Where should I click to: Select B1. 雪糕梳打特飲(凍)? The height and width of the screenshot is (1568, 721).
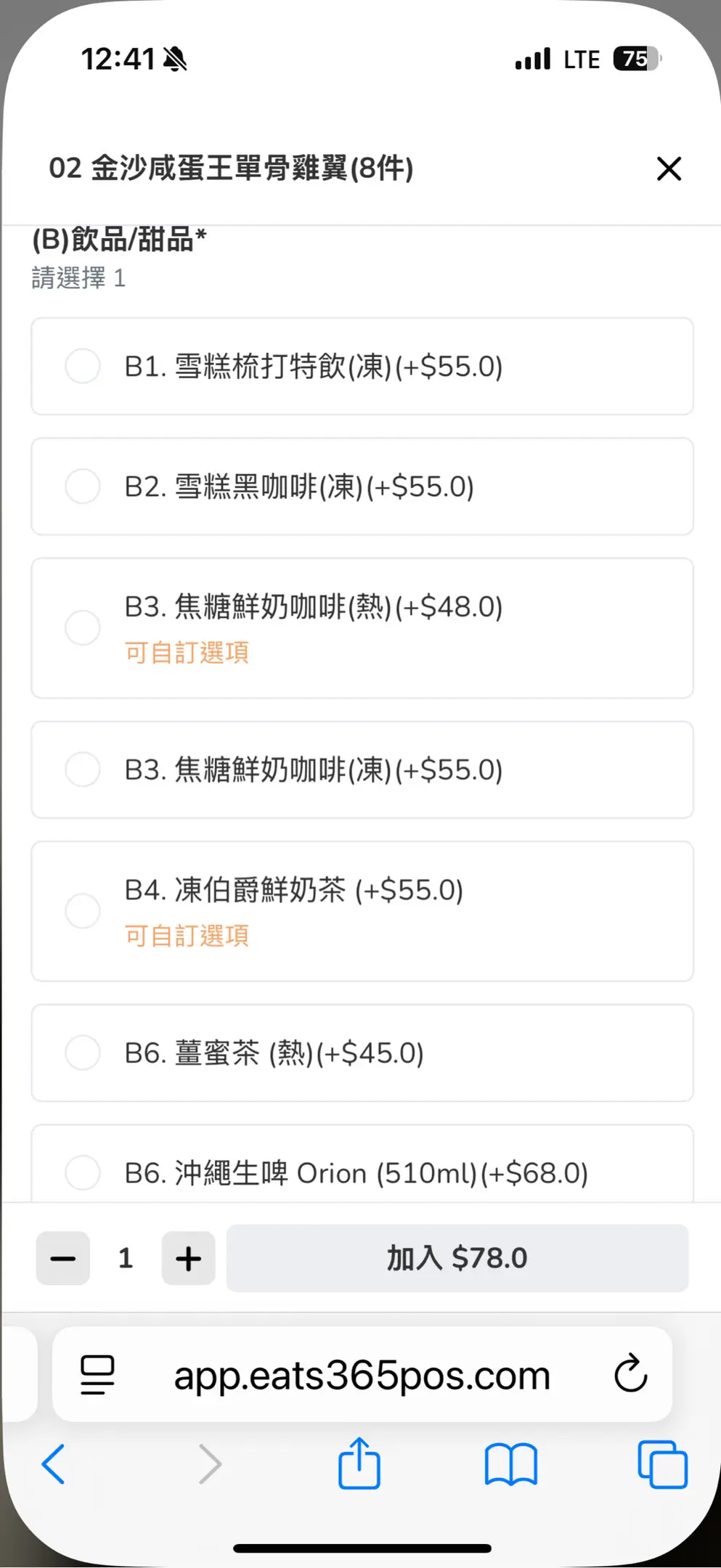click(x=362, y=367)
